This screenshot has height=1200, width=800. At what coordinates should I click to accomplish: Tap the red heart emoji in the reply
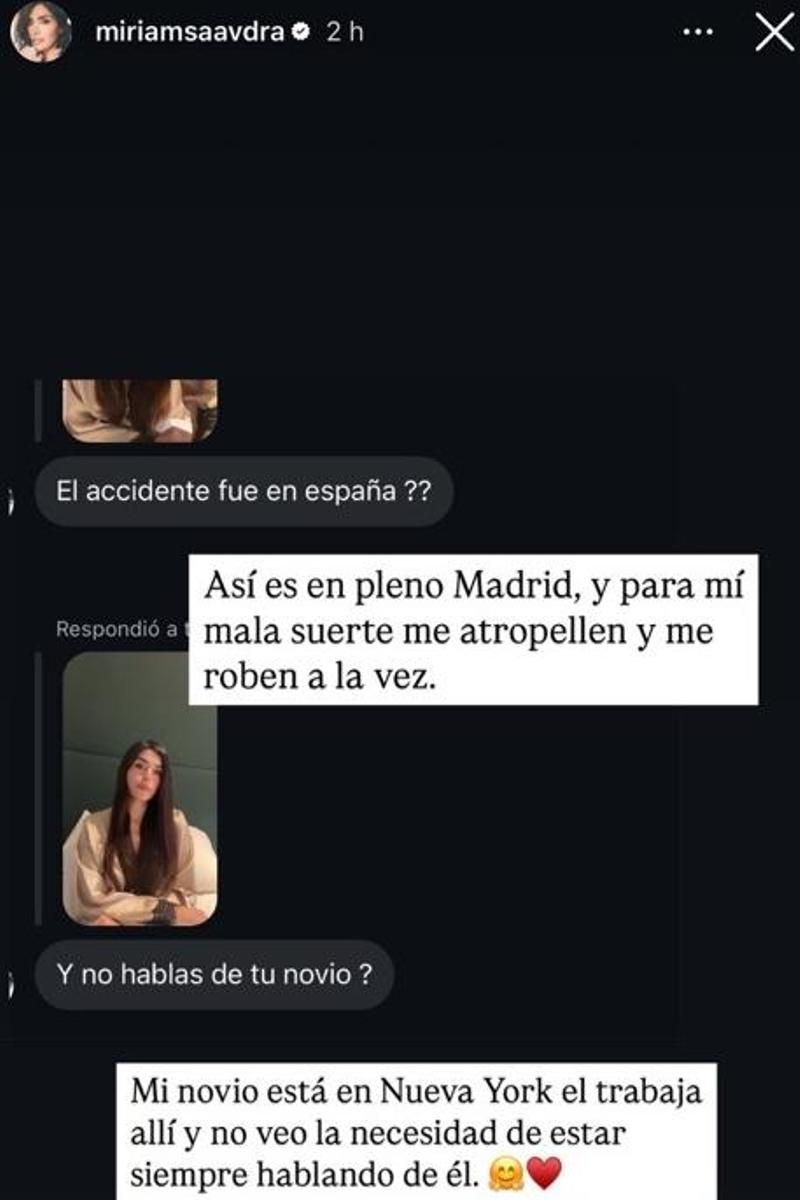coord(543,1168)
